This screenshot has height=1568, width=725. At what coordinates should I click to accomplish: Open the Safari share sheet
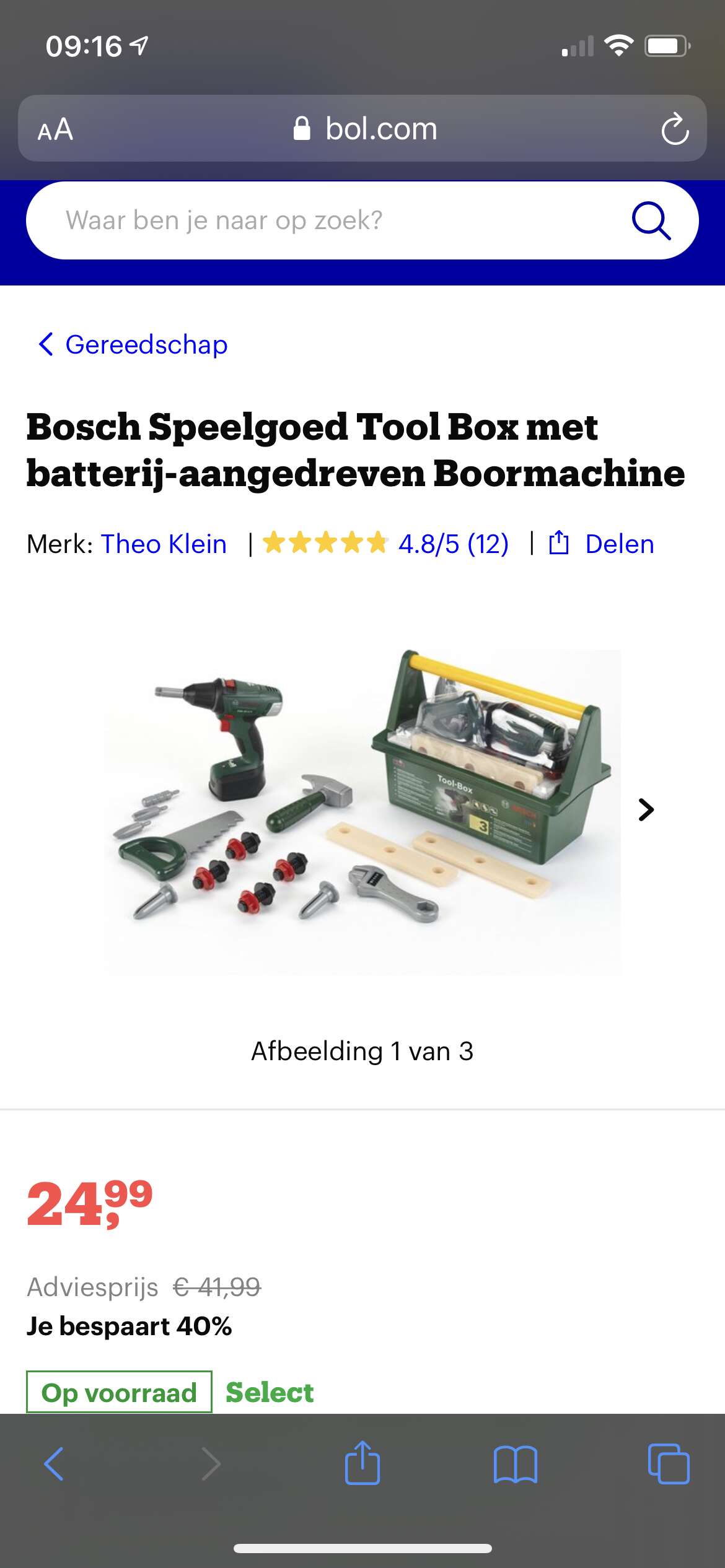pyautogui.click(x=362, y=1463)
